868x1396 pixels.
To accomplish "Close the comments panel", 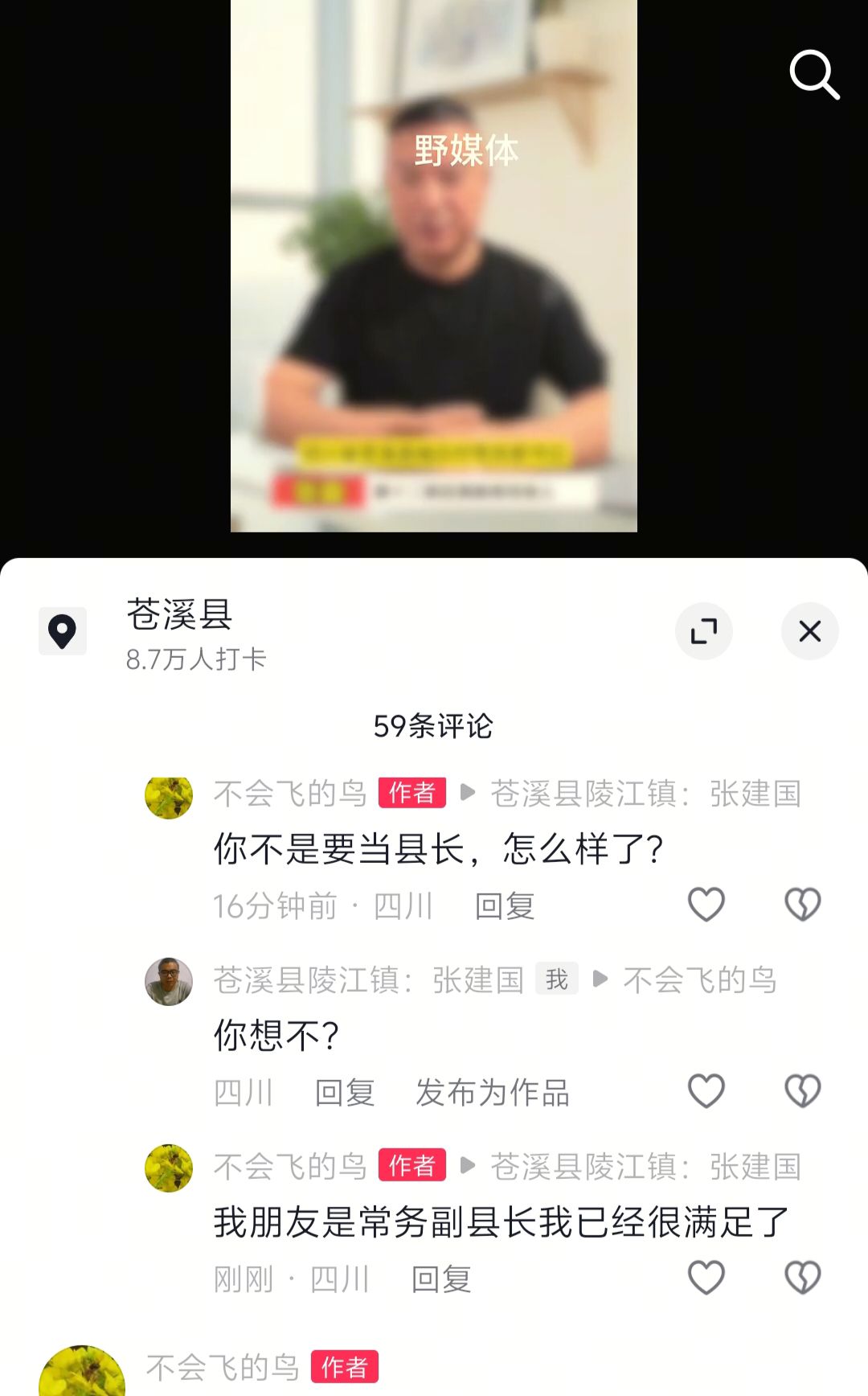I will pyautogui.click(x=809, y=631).
